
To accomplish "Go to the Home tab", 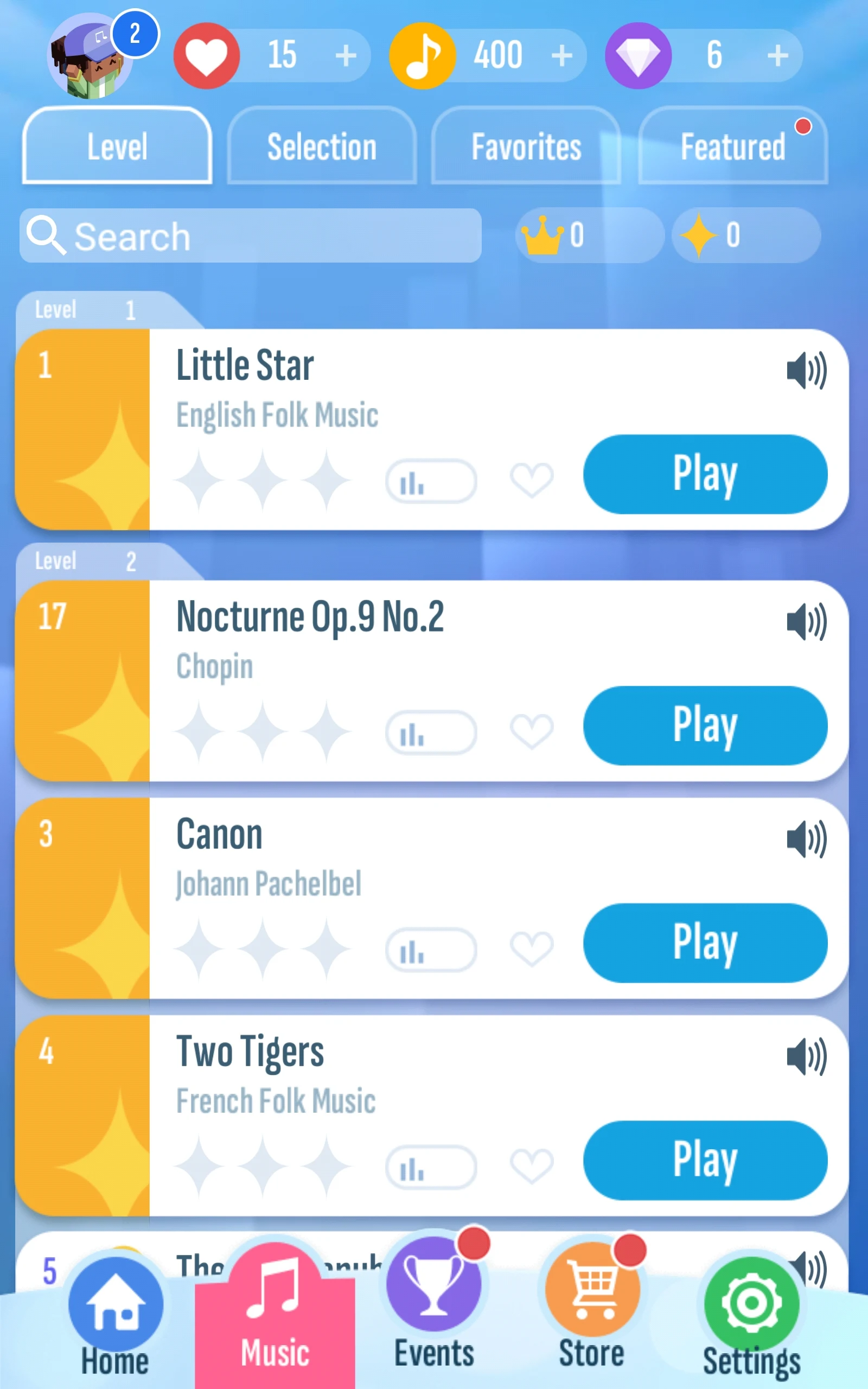I will (x=116, y=1318).
